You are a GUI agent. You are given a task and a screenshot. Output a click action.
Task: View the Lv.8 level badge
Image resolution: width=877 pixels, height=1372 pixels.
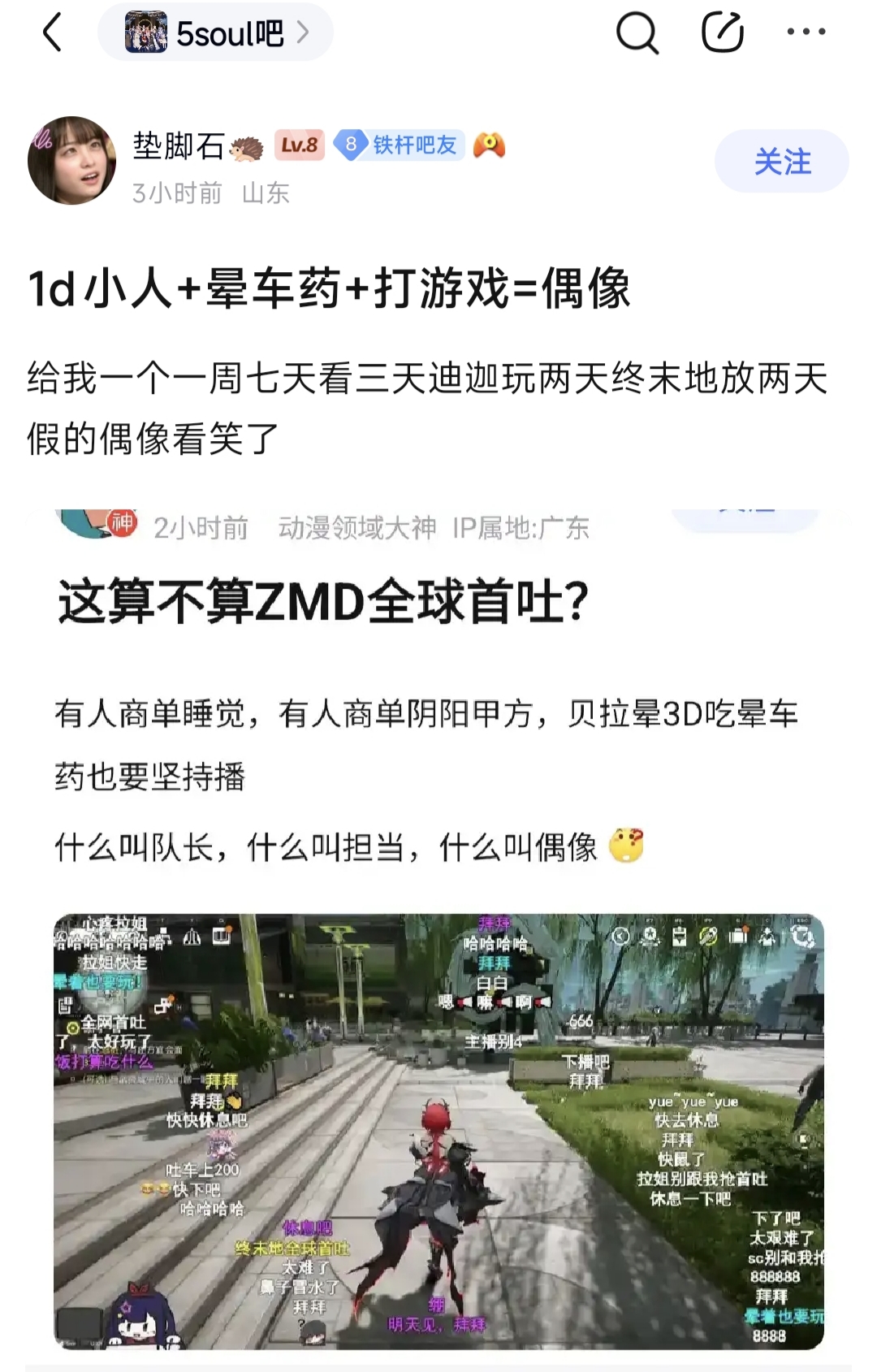300,145
